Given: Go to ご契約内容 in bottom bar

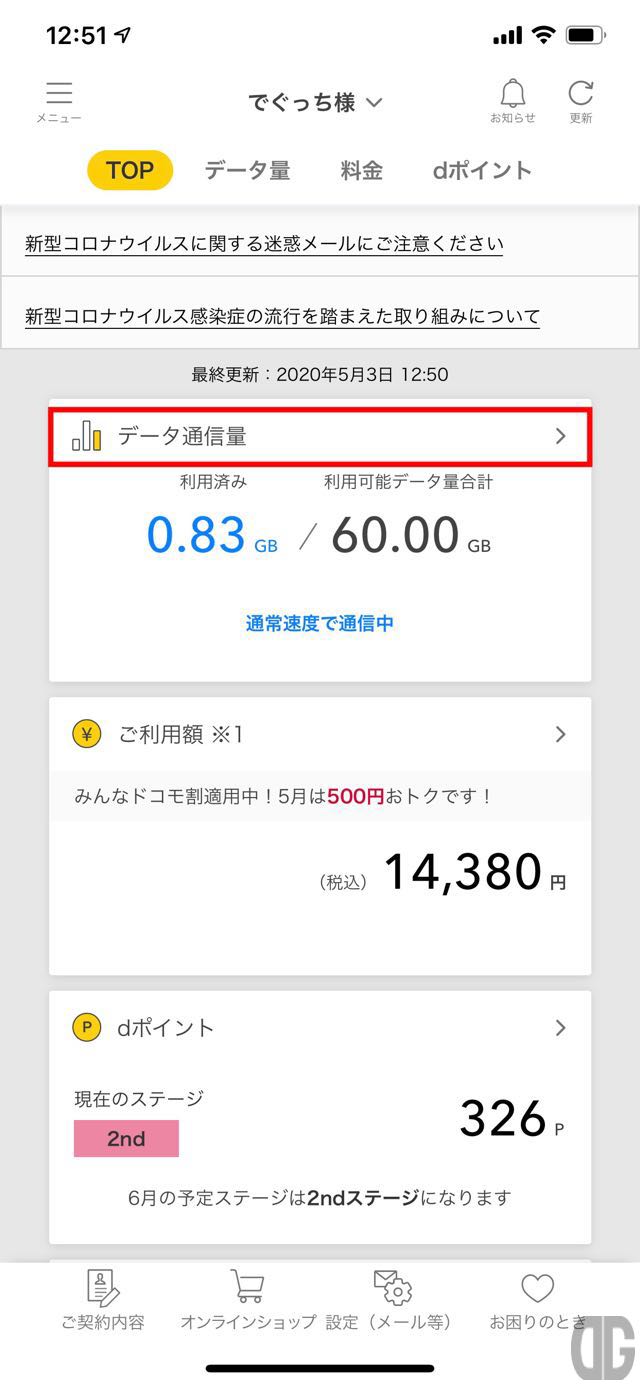Looking at the screenshot, I should [x=103, y=1300].
